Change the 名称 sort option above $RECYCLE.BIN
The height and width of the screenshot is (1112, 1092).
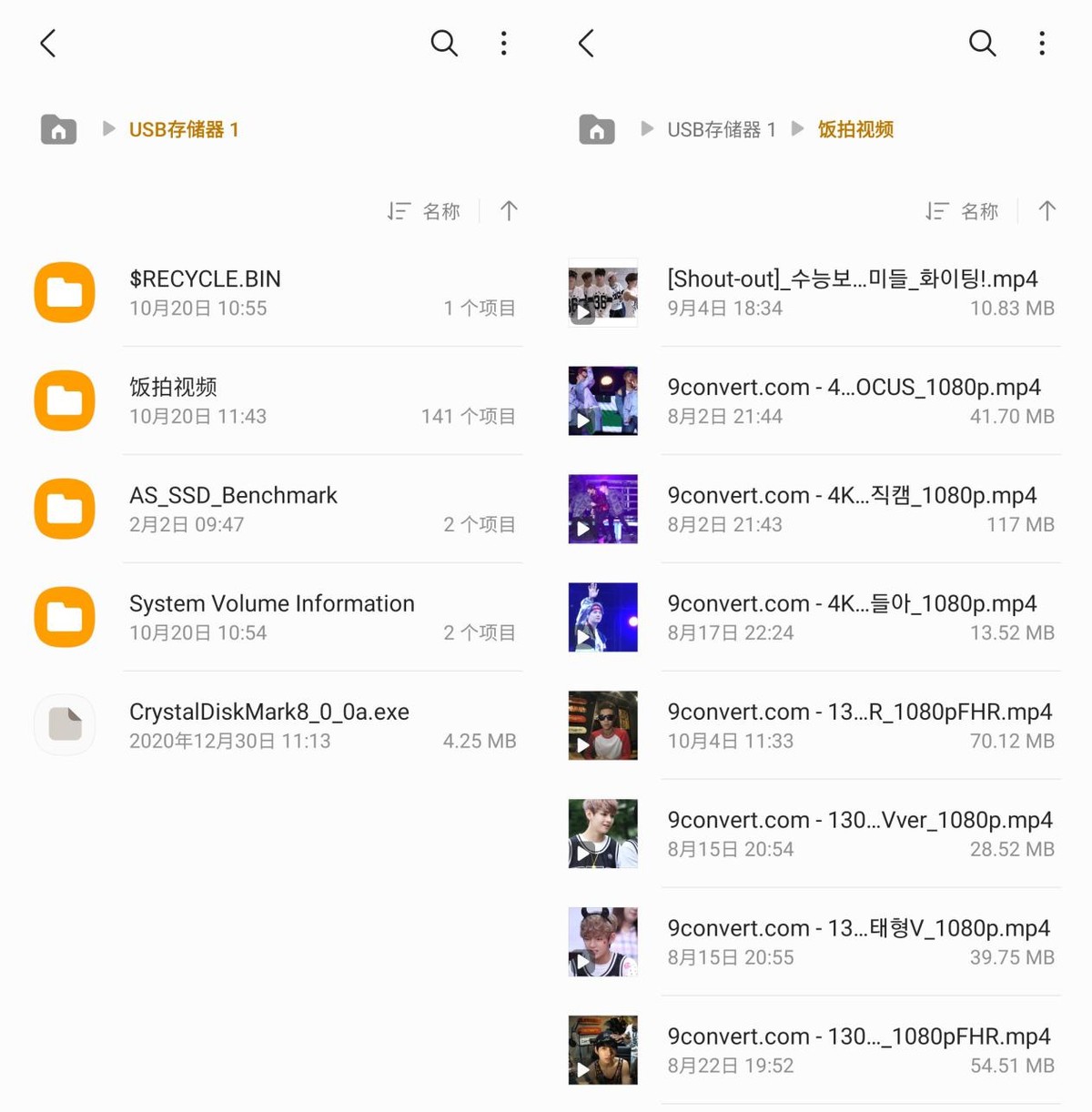coord(425,211)
